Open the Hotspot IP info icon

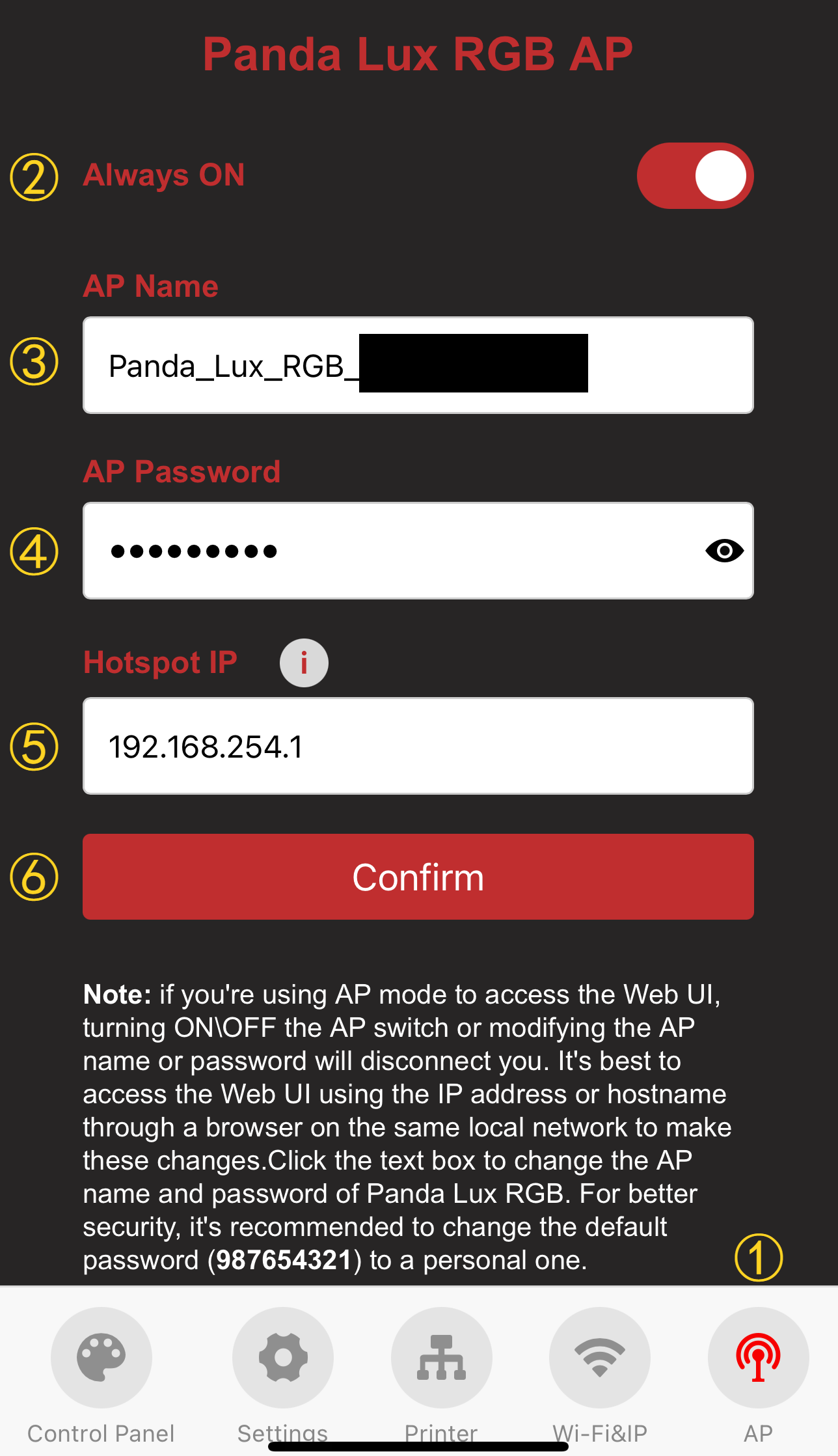click(x=304, y=663)
